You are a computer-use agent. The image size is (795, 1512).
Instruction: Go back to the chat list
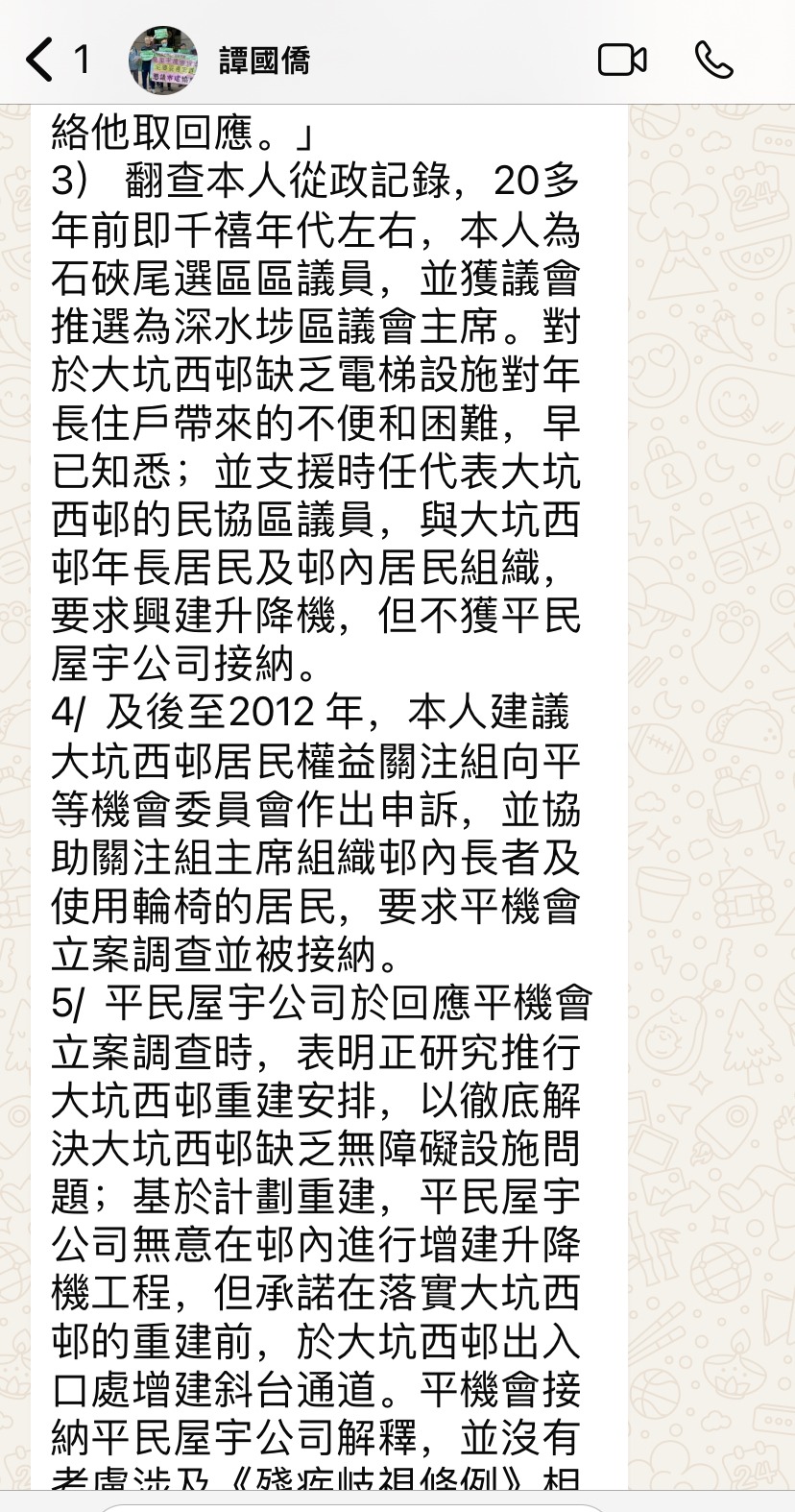click(56, 61)
